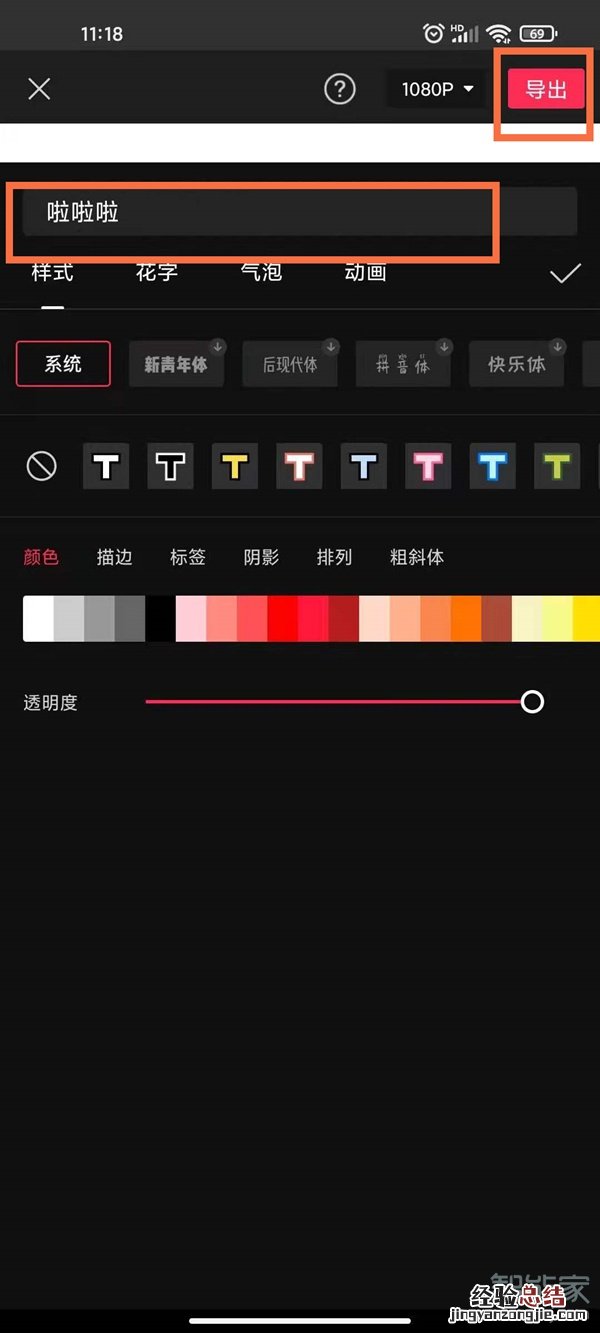Edit the 啦啦啦 text field
Screen dimensions: 600x1333
299,212
